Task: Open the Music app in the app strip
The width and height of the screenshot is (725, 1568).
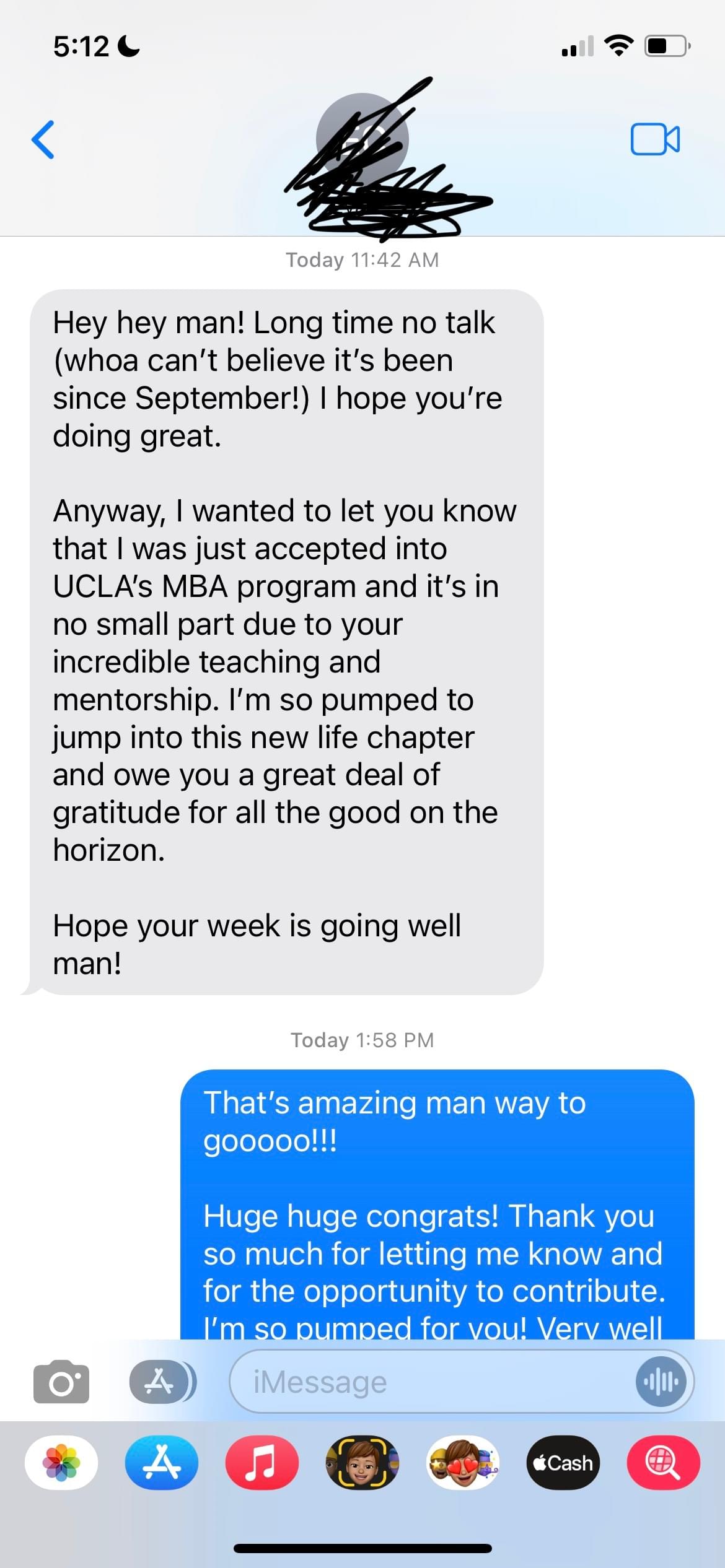Action: [x=262, y=1462]
